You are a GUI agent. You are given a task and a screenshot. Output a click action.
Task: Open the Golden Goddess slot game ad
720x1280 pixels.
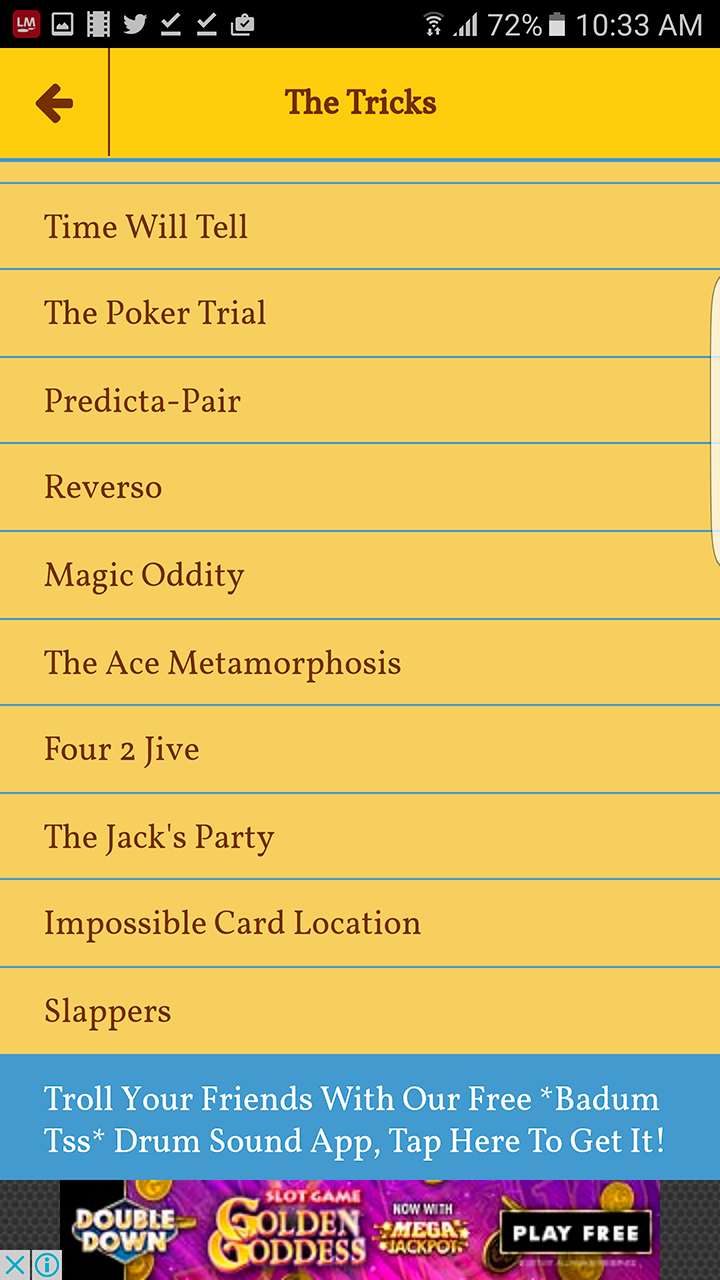click(x=360, y=1230)
